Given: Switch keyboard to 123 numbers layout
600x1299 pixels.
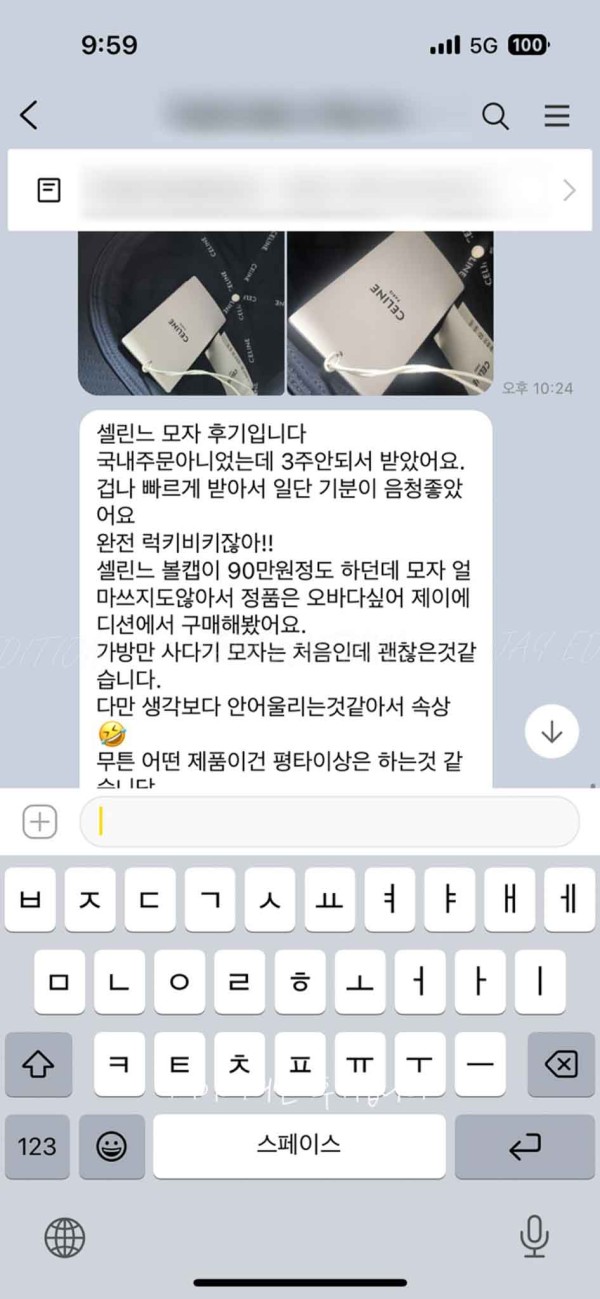Looking at the screenshot, I should 37,1146.
